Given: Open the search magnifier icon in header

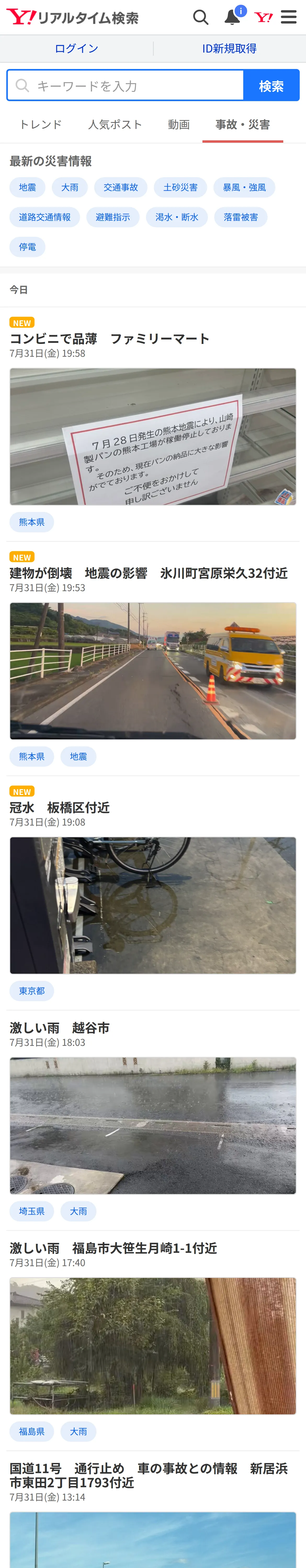Looking at the screenshot, I should point(201,17).
